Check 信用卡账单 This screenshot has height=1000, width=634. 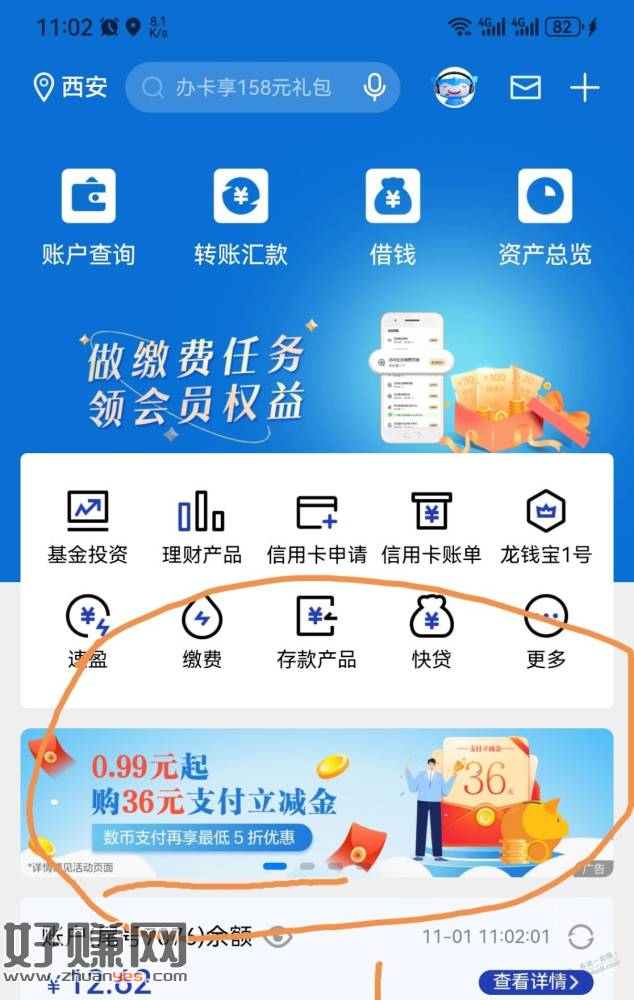tap(431, 526)
